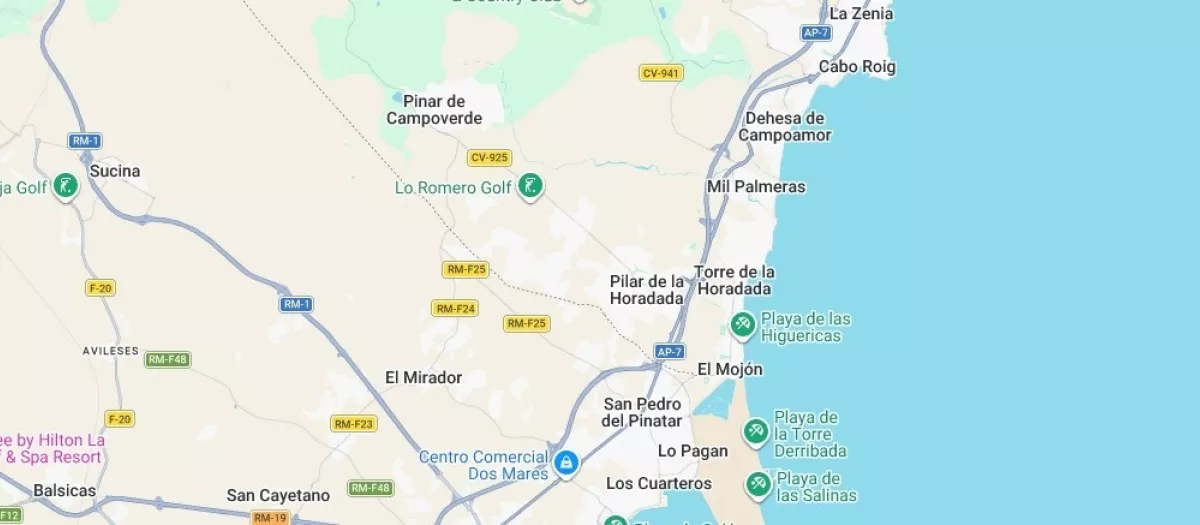Tap Playa de la Torre Derribada pin
This screenshot has height=525, width=1200.
click(756, 432)
